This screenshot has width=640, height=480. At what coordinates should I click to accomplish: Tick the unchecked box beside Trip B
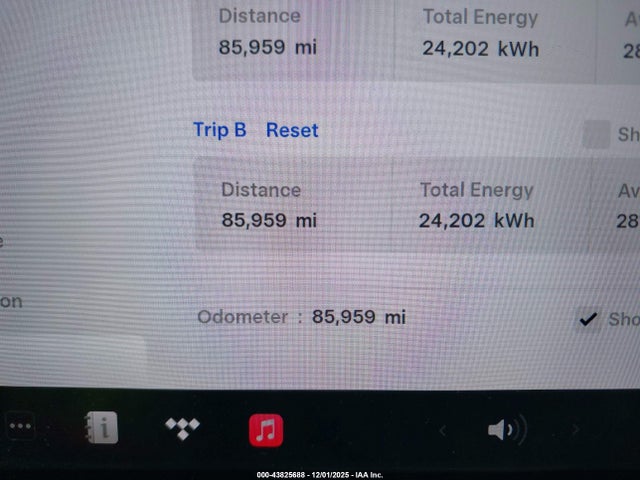(x=596, y=134)
